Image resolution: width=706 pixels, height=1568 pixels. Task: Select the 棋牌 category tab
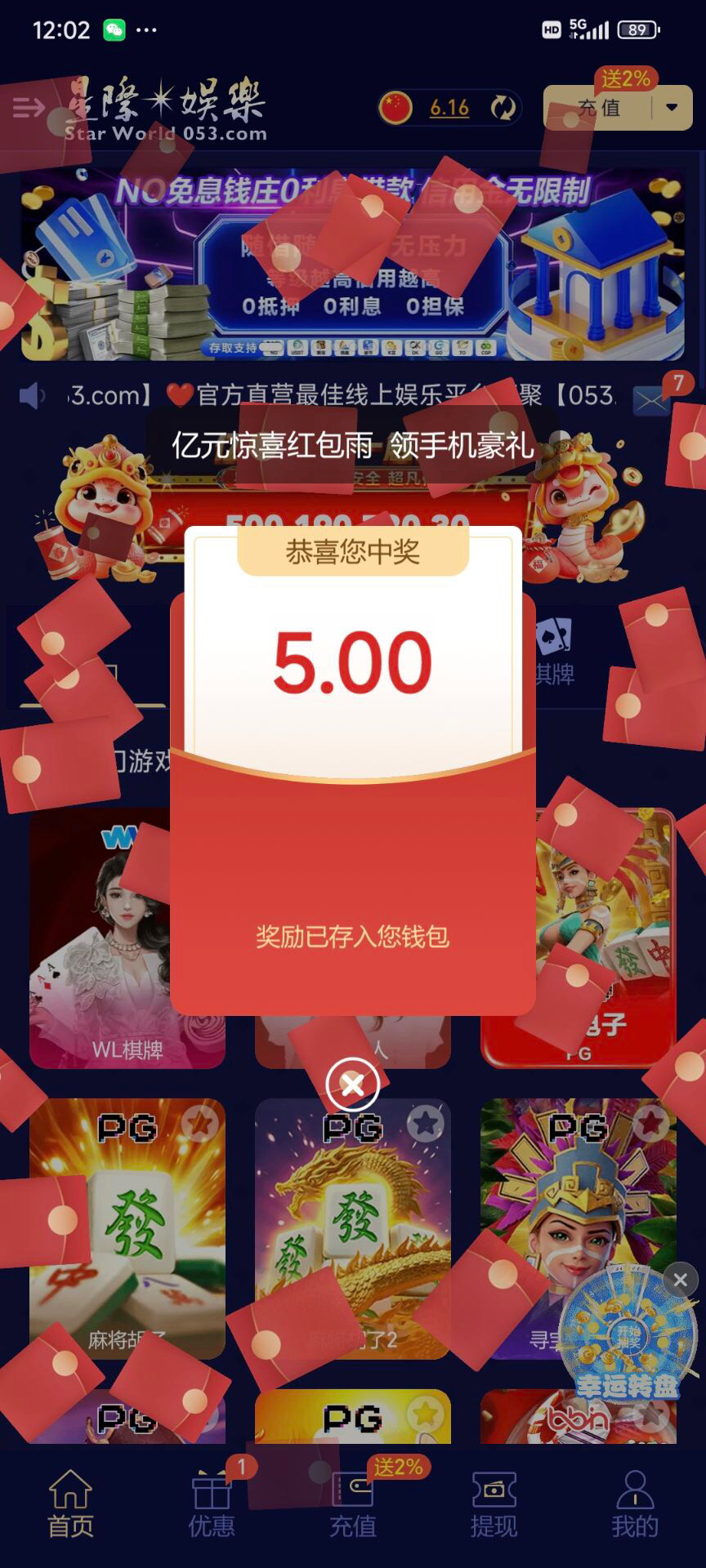click(x=554, y=653)
